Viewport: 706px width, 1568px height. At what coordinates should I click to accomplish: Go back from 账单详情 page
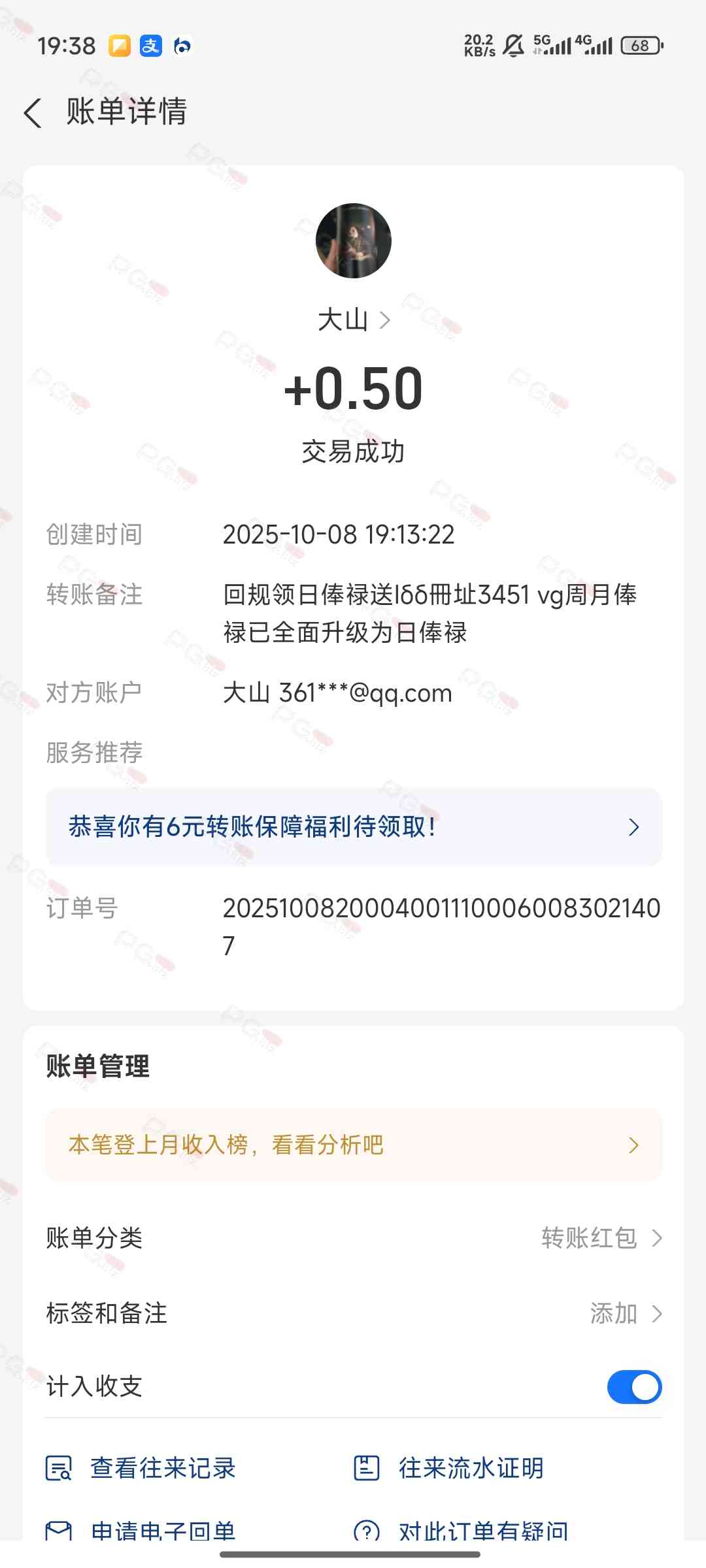(33, 112)
